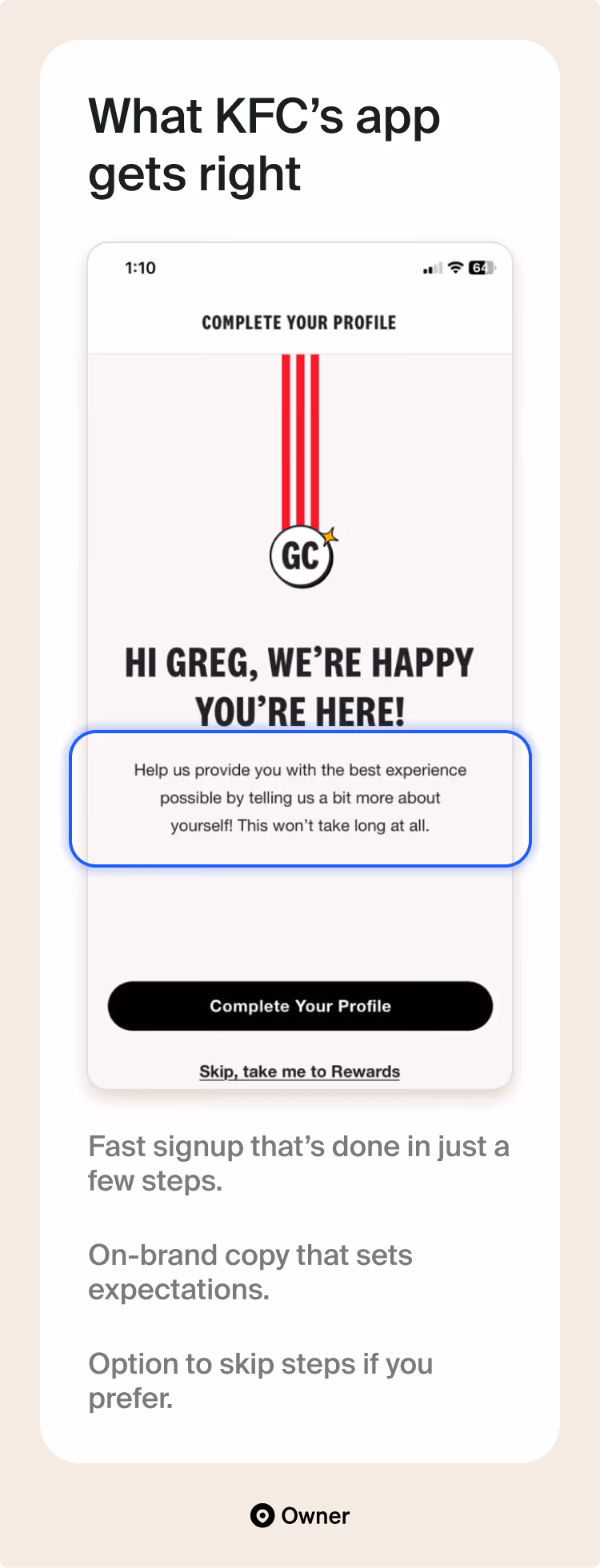Viewport: 600px width, 1568px height.
Task: Click the gold star on the avatar
Action: [329, 536]
